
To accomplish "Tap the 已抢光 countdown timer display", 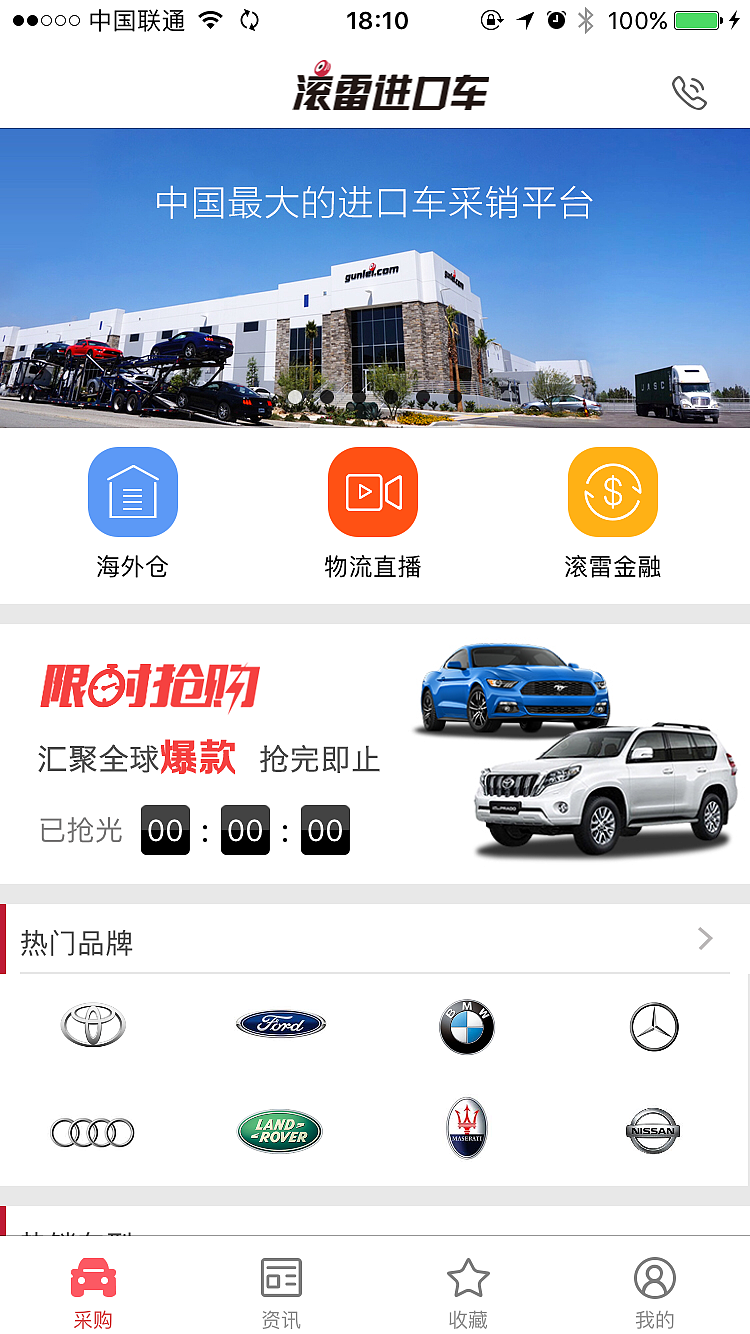I will point(245,830).
